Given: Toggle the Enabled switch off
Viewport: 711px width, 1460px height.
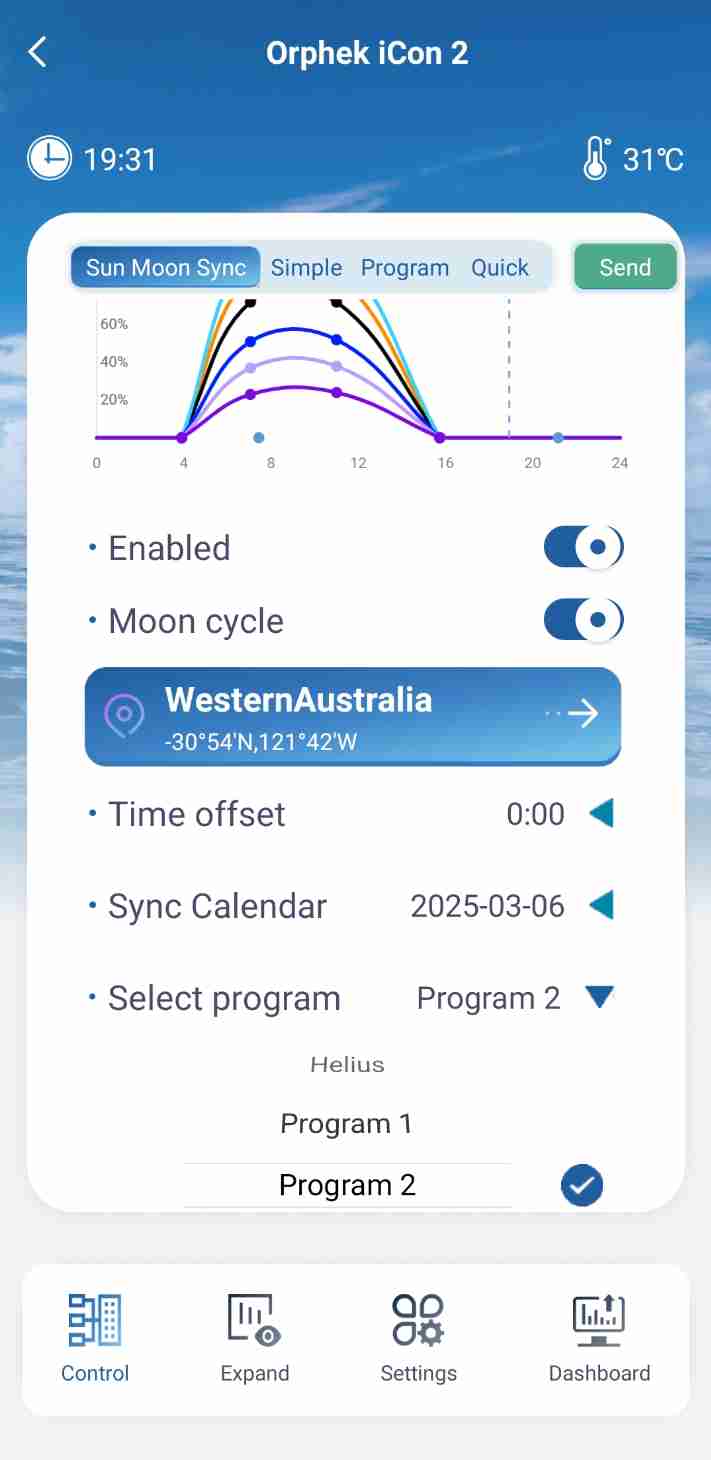Looking at the screenshot, I should tap(583, 547).
